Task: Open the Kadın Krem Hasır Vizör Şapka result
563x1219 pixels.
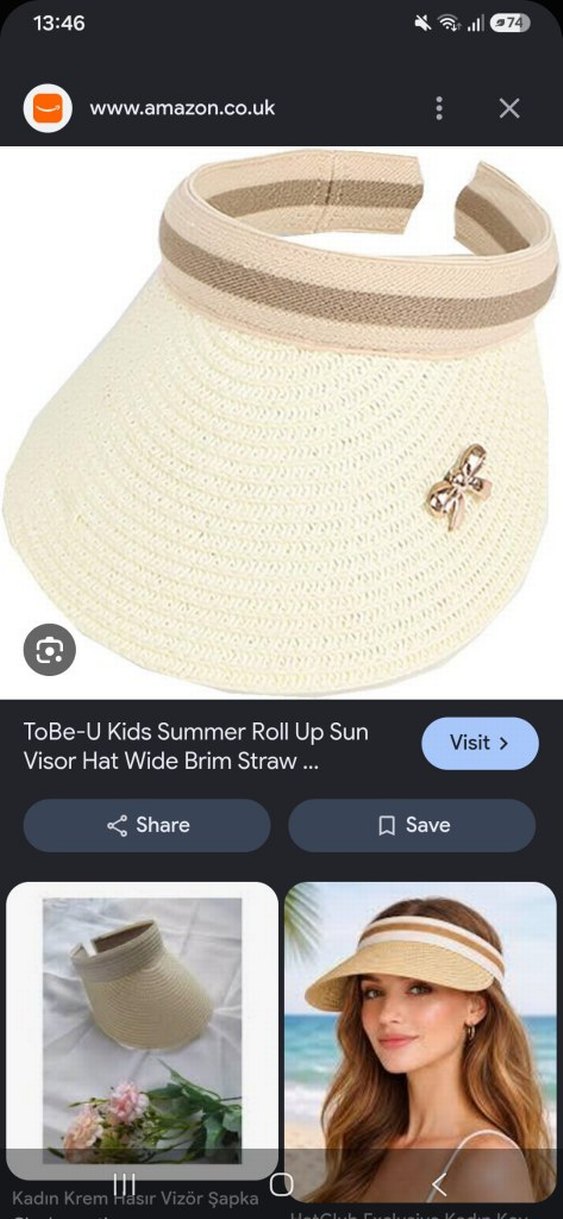Action: click(142, 1040)
